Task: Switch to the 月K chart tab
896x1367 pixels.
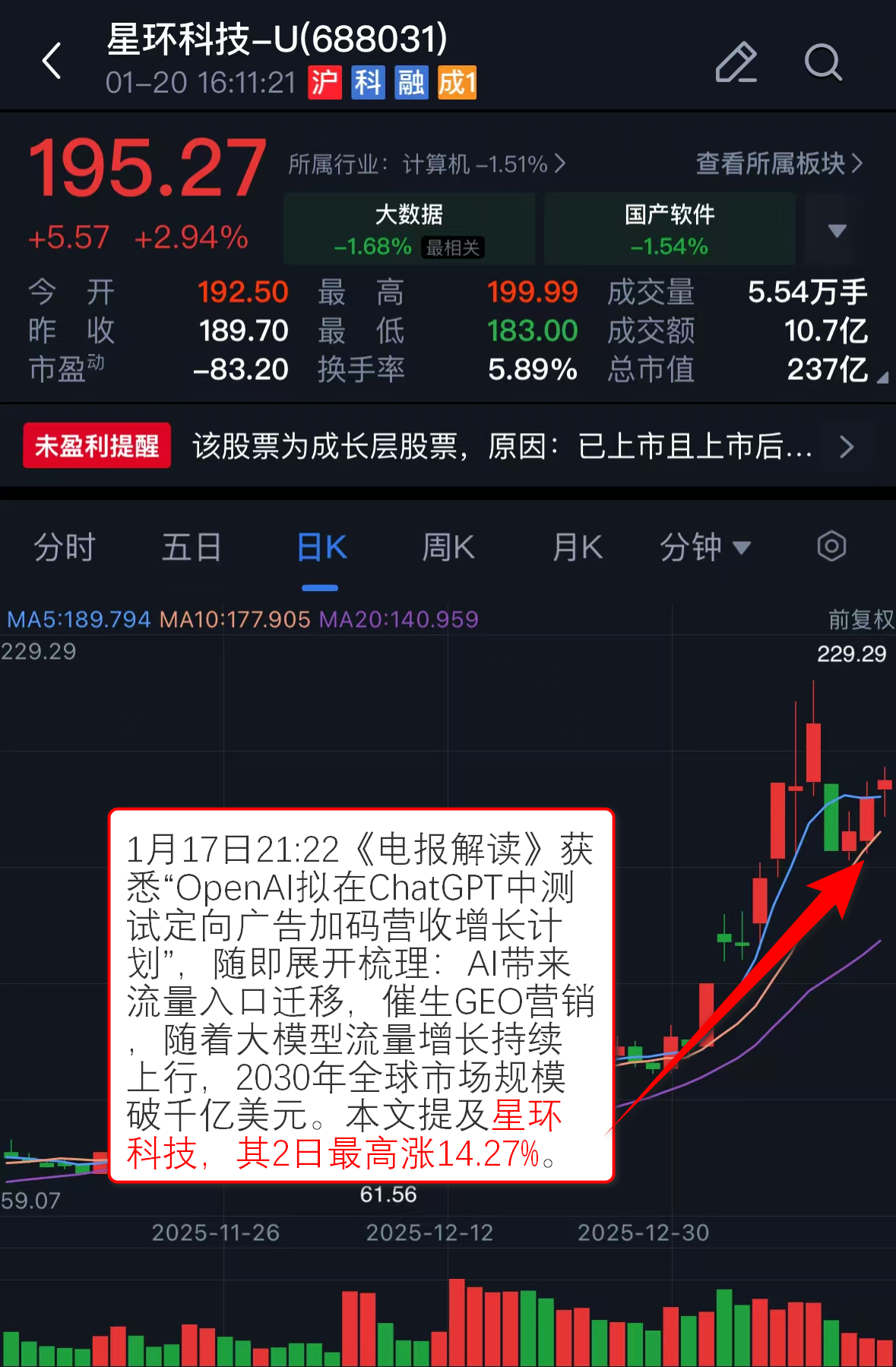Action: 578,547
